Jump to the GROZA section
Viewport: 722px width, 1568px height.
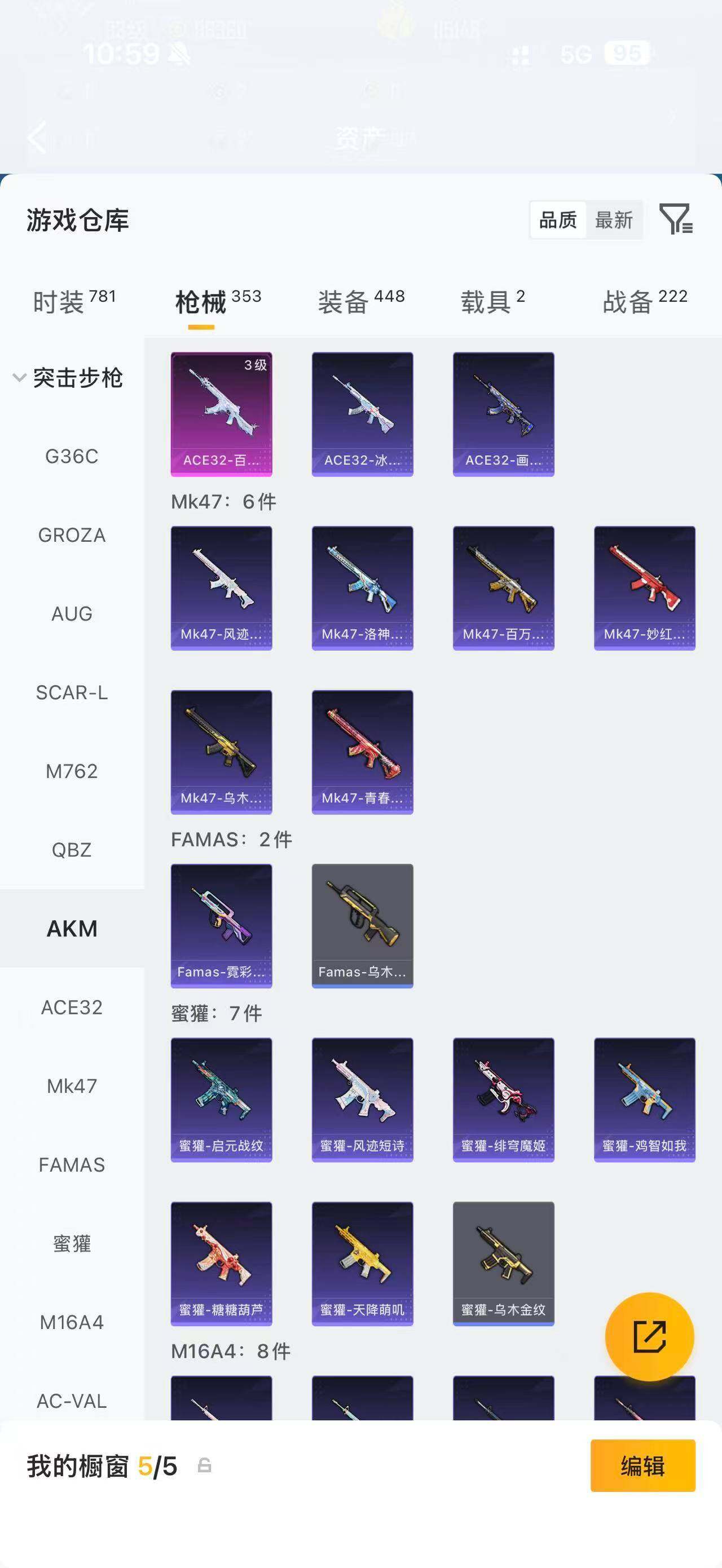point(72,535)
